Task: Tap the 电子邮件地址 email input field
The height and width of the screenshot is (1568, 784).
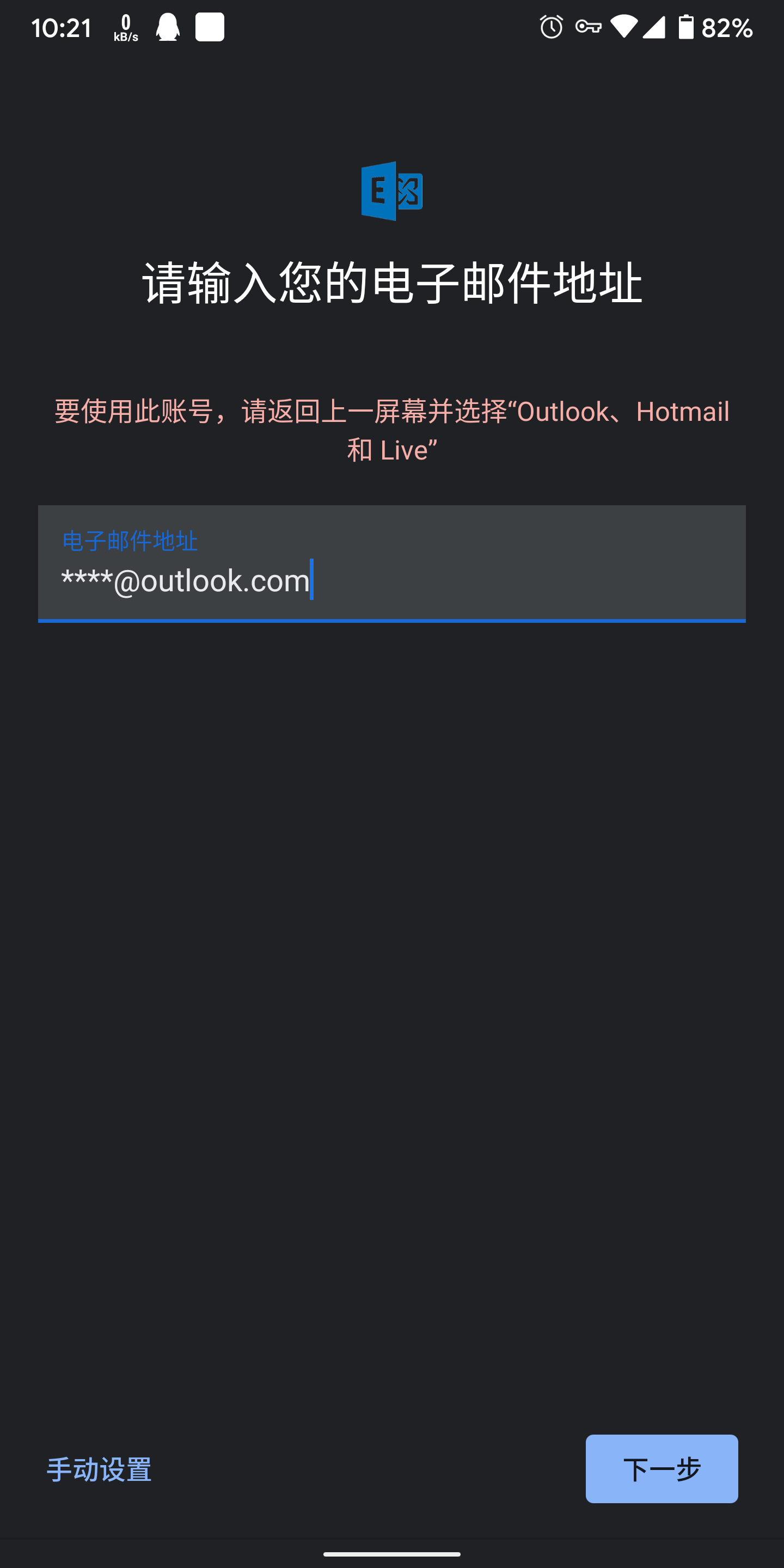Action: (x=391, y=564)
